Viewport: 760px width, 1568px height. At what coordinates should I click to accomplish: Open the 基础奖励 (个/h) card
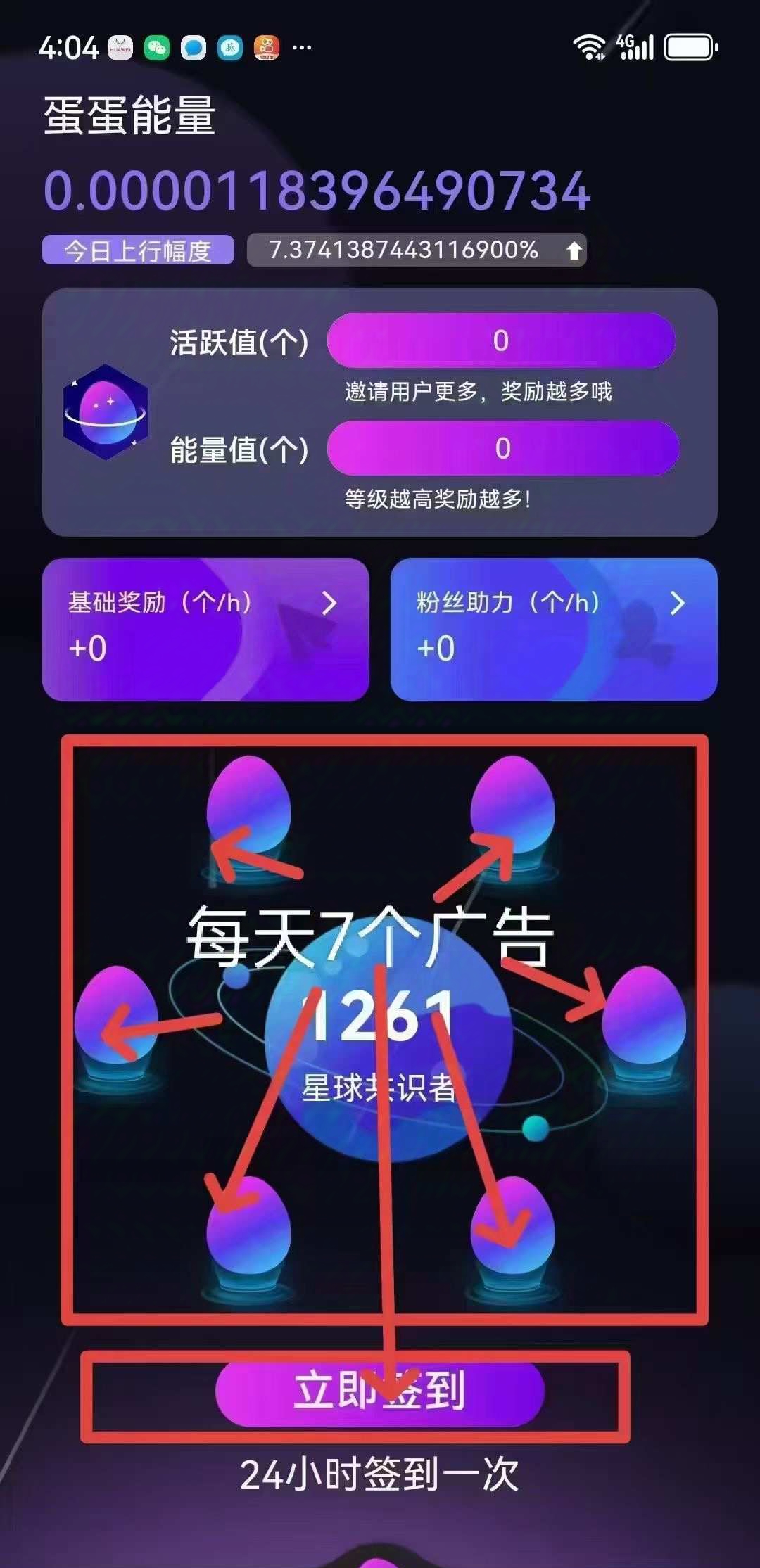[205, 629]
